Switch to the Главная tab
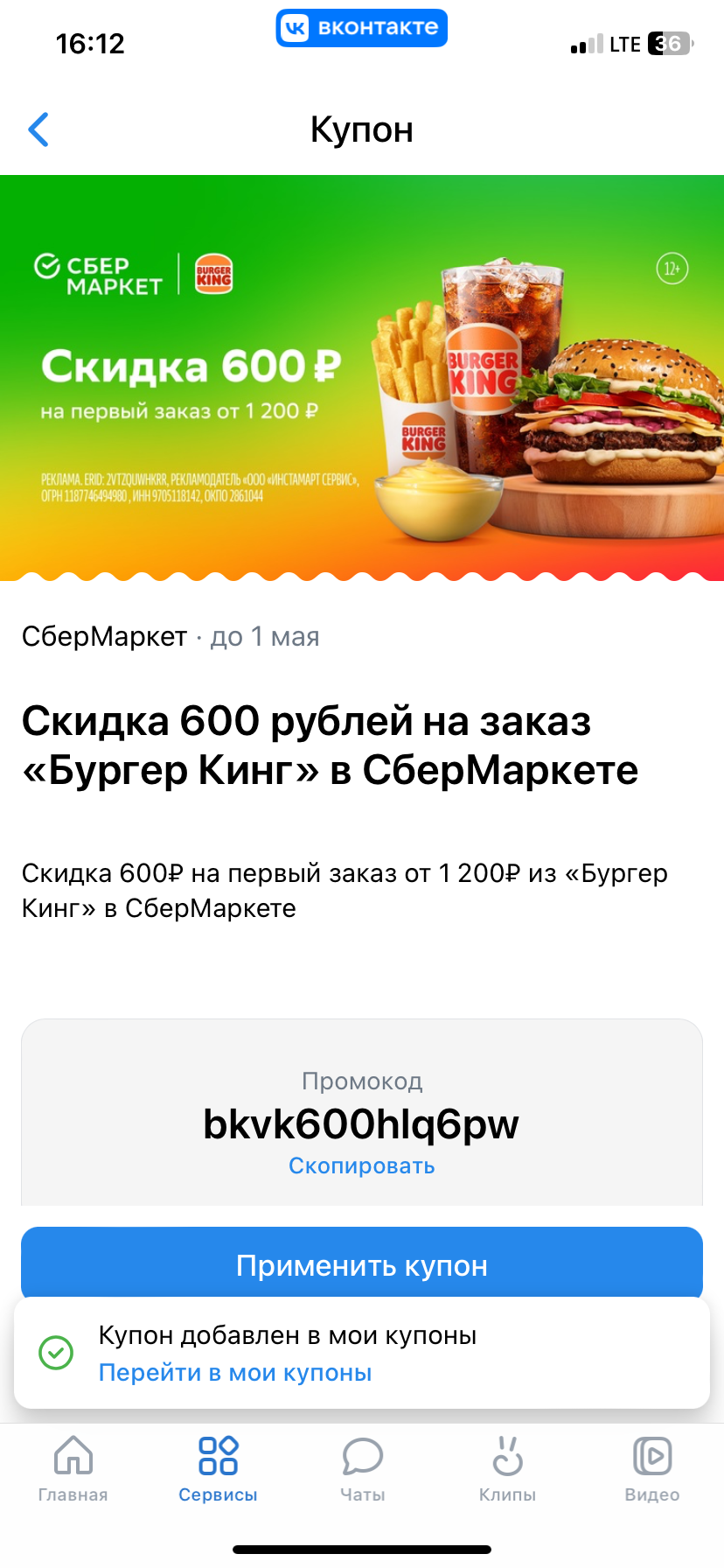Image resolution: width=724 pixels, height=1568 pixels. pos(73,1470)
